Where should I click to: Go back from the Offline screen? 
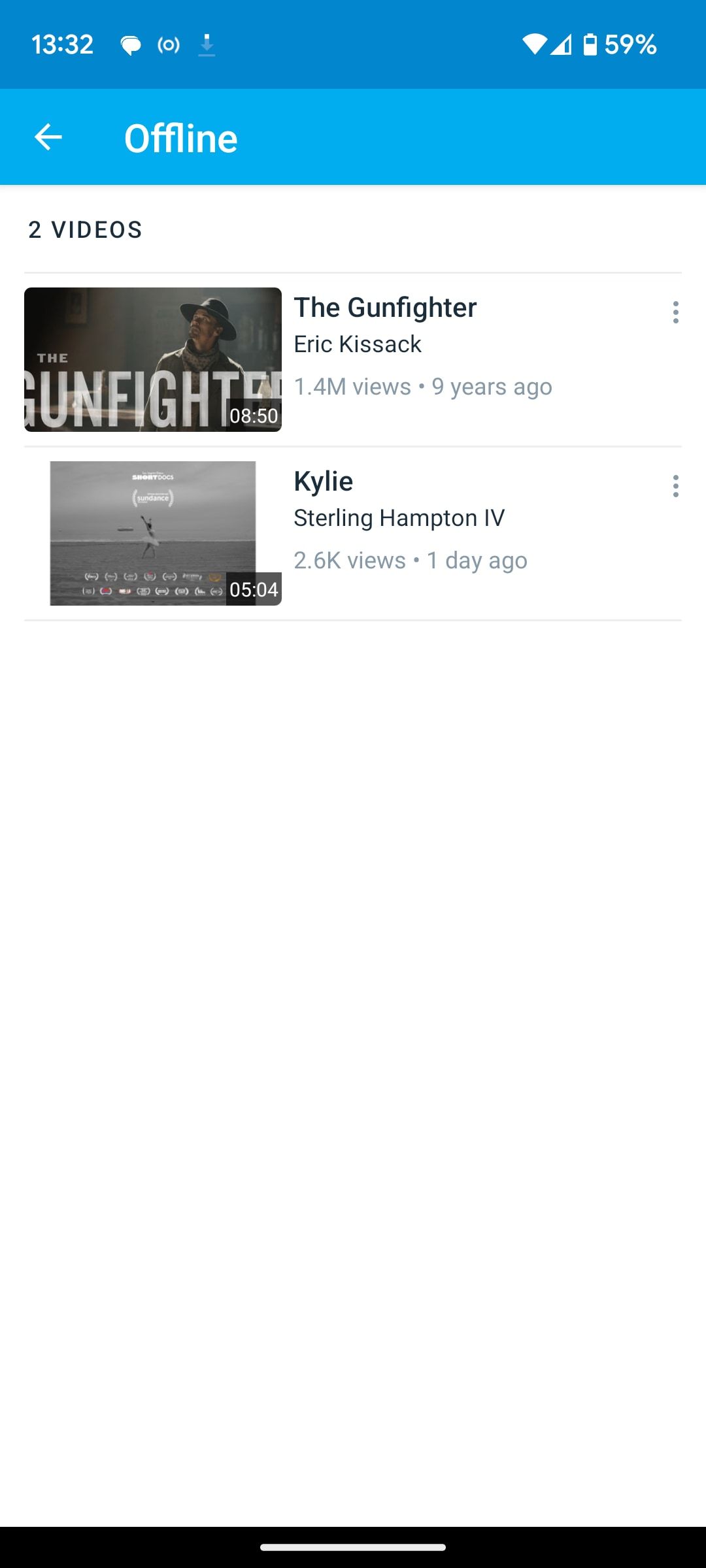pos(48,137)
